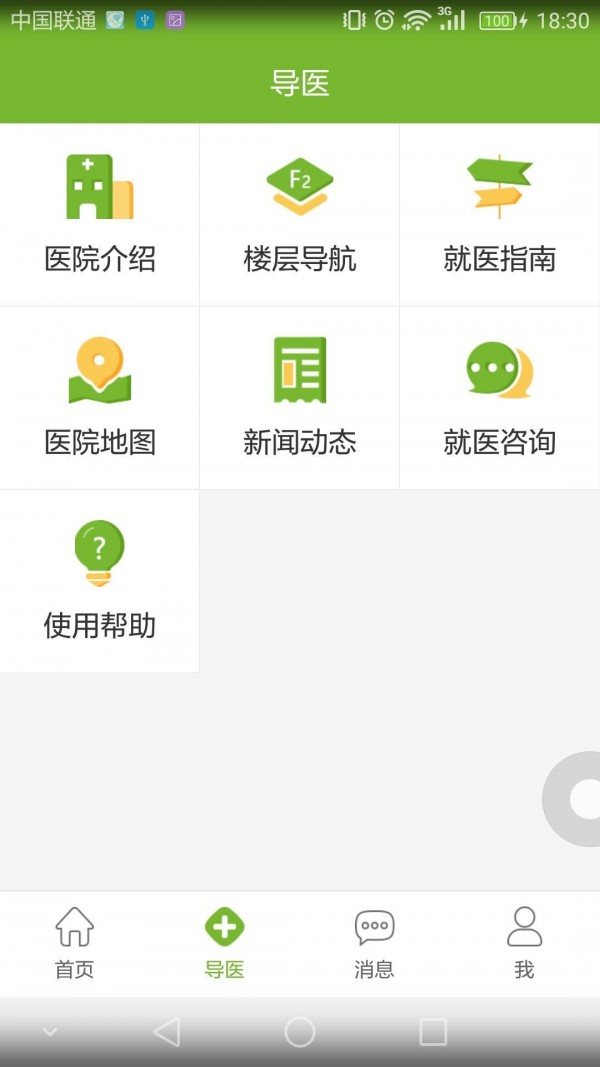Viewport: 600px width, 1067px height.
Task: Open 新闻动态 news updates
Action: point(300,398)
